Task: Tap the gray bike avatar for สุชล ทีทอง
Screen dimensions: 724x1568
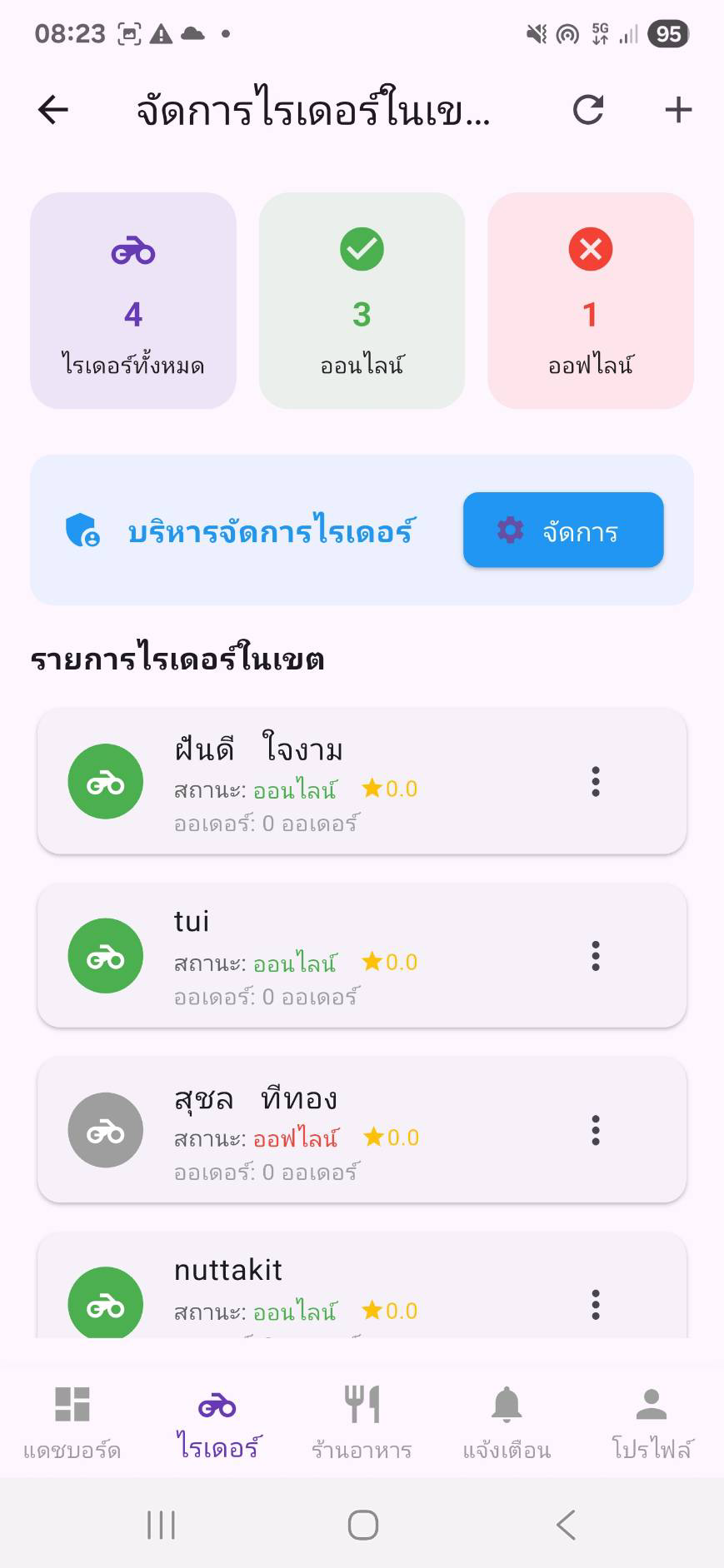Action: [105, 1131]
